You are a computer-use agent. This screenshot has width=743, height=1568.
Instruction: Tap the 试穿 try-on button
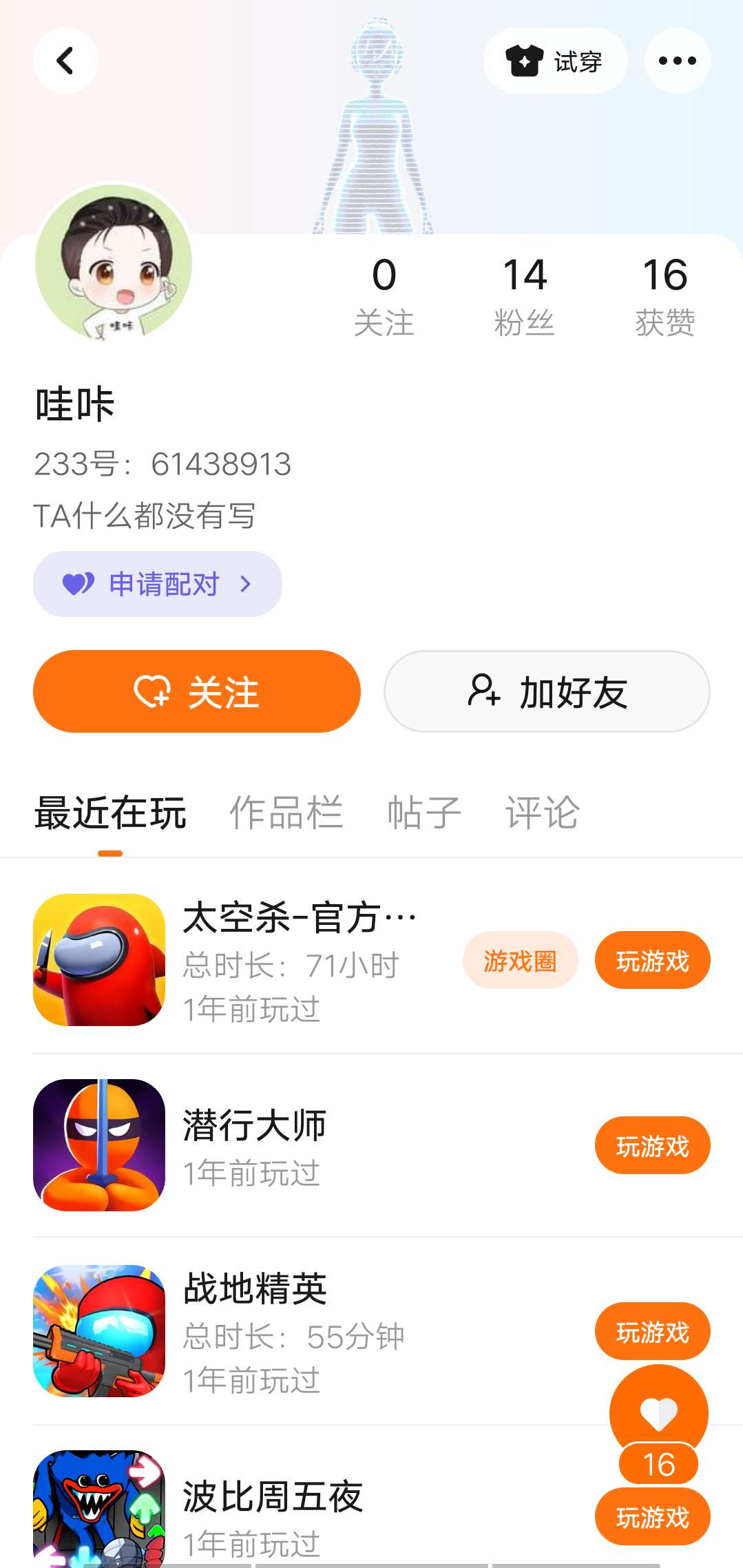coord(555,61)
